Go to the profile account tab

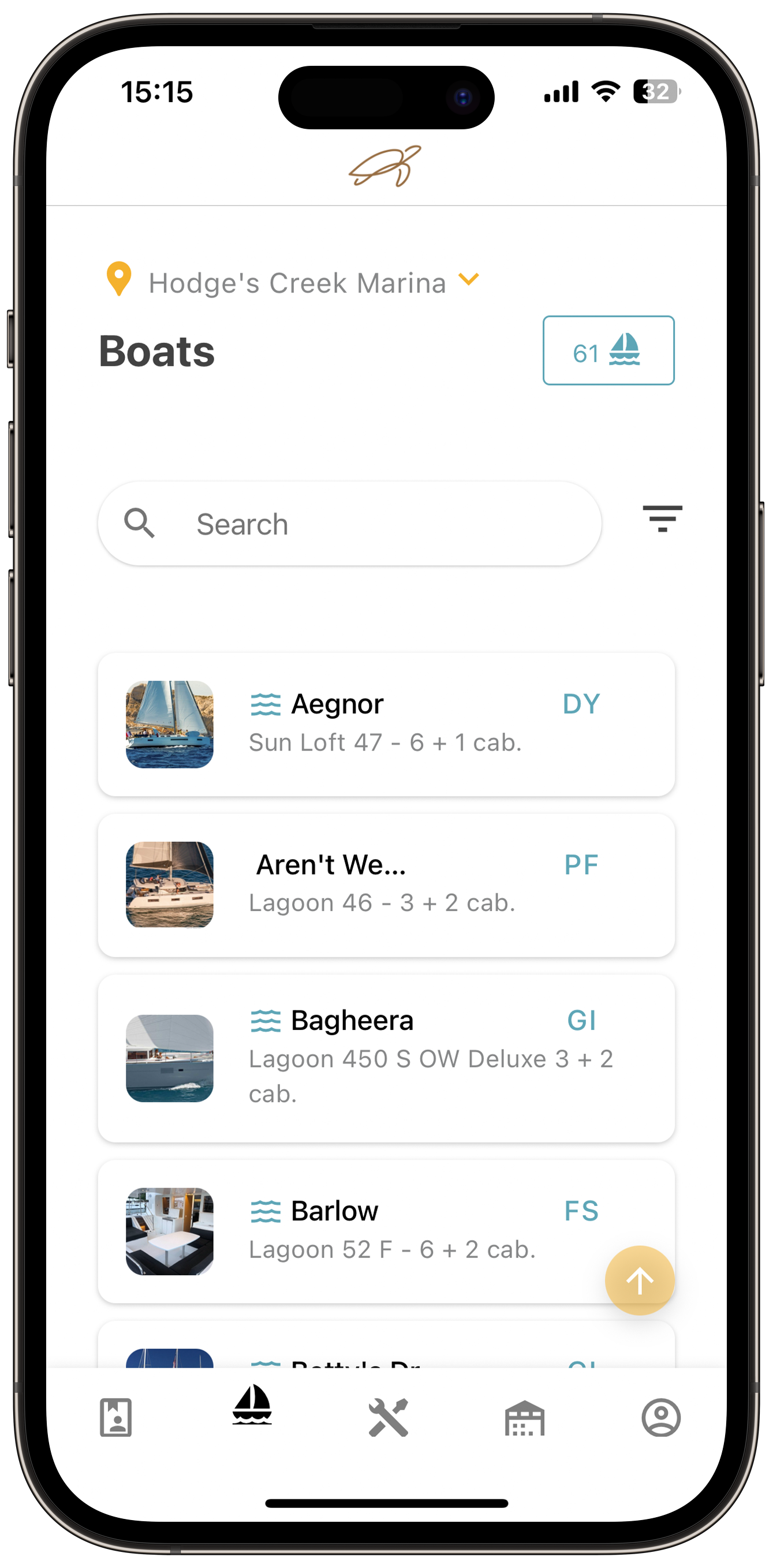(661, 1417)
